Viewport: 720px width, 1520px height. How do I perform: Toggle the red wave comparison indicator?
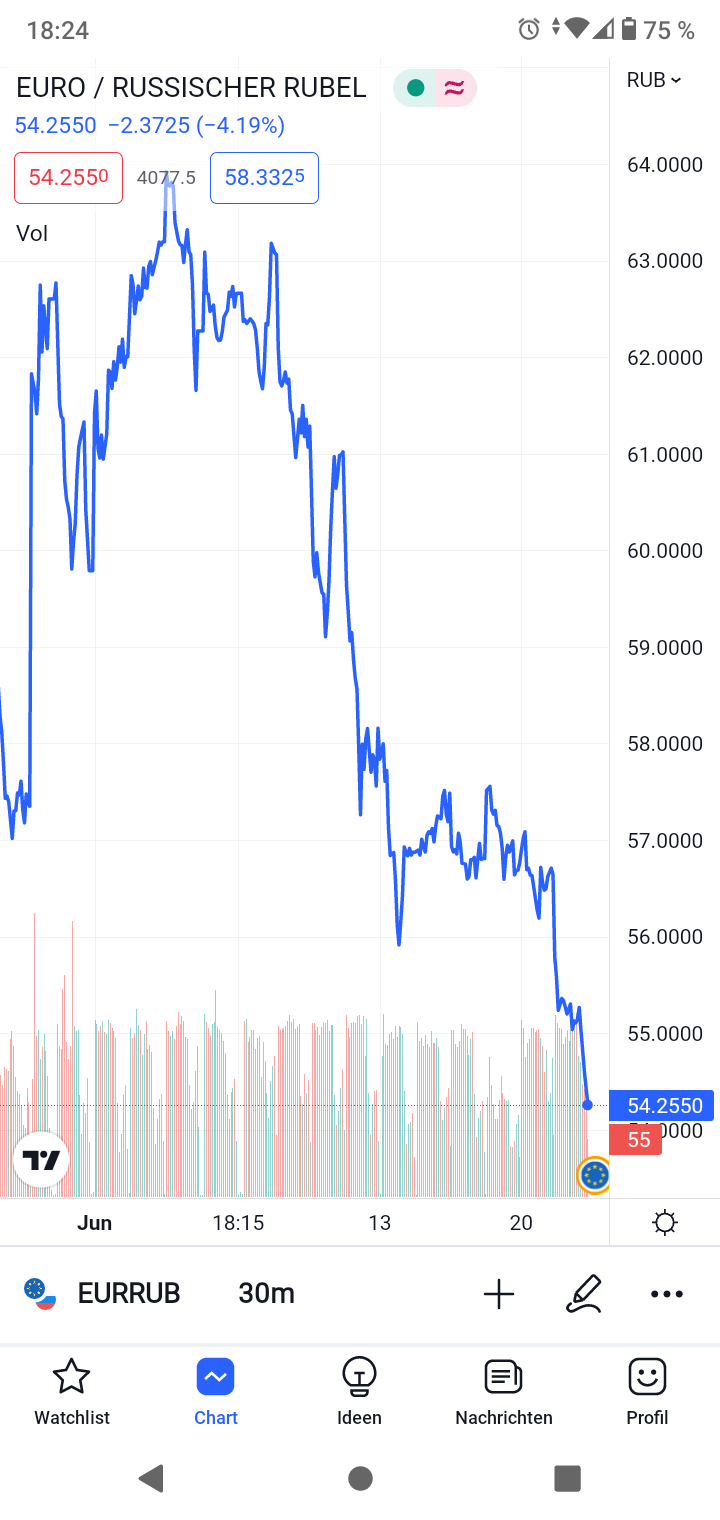[455, 88]
